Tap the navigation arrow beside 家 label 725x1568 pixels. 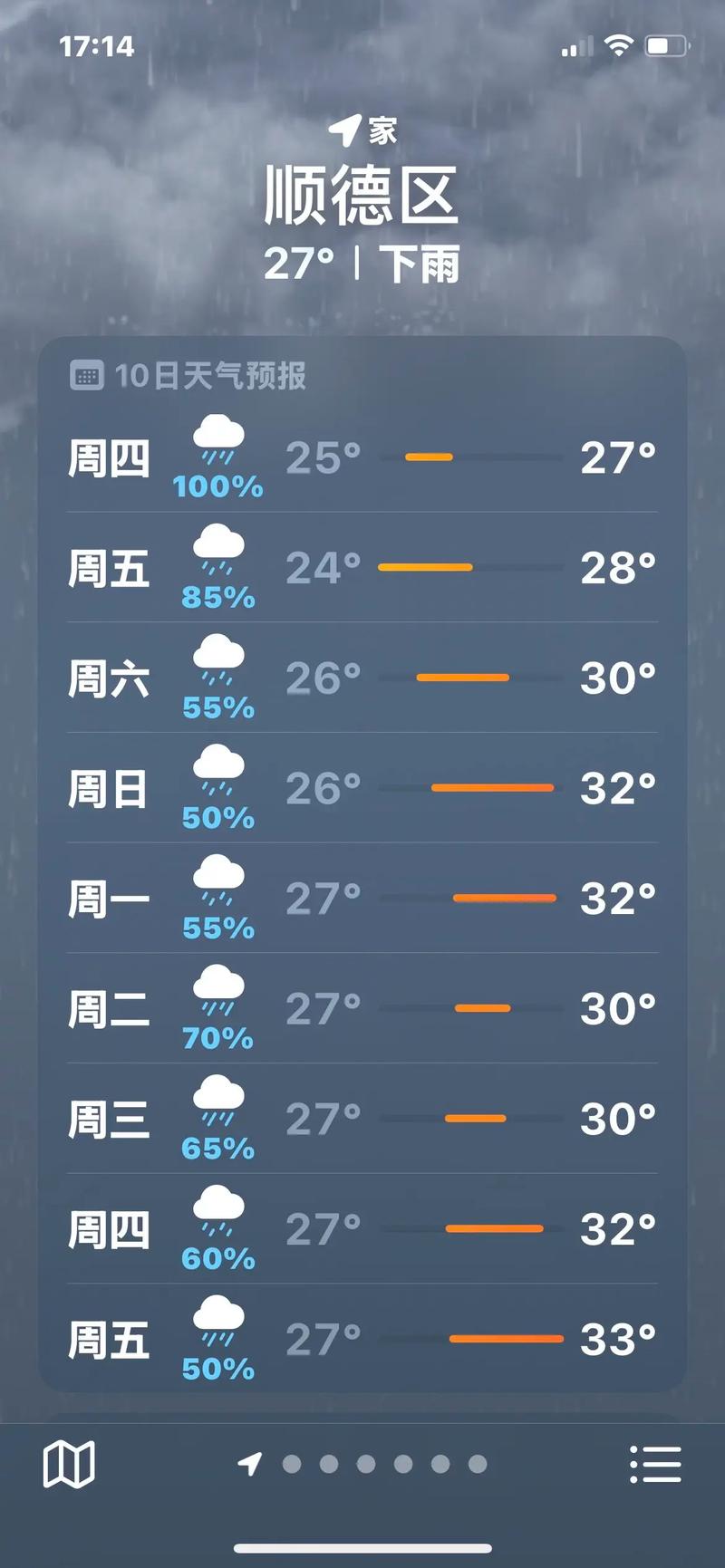click(x=349, y=130)
